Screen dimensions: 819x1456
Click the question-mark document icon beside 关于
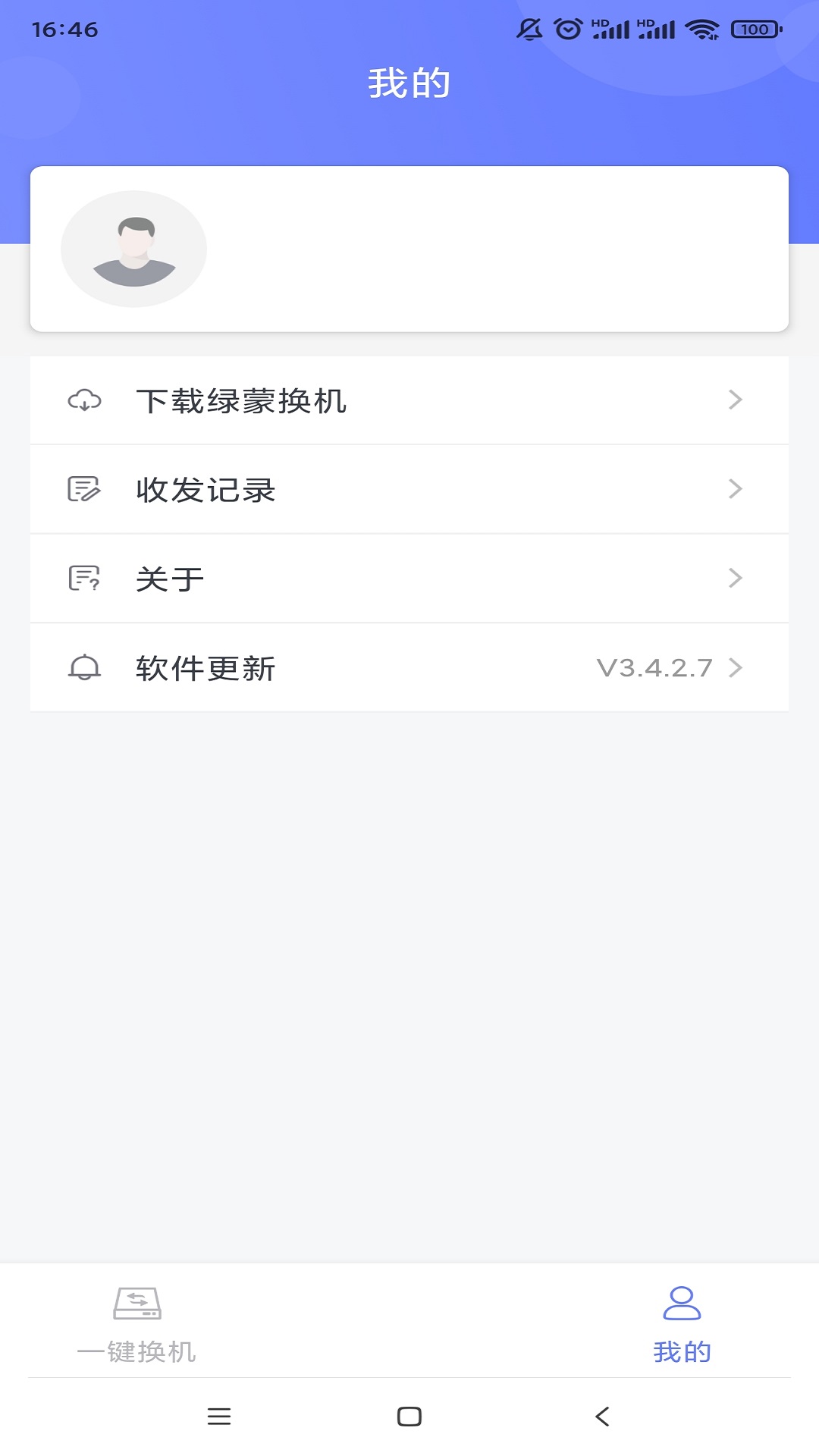pos(83,578)
